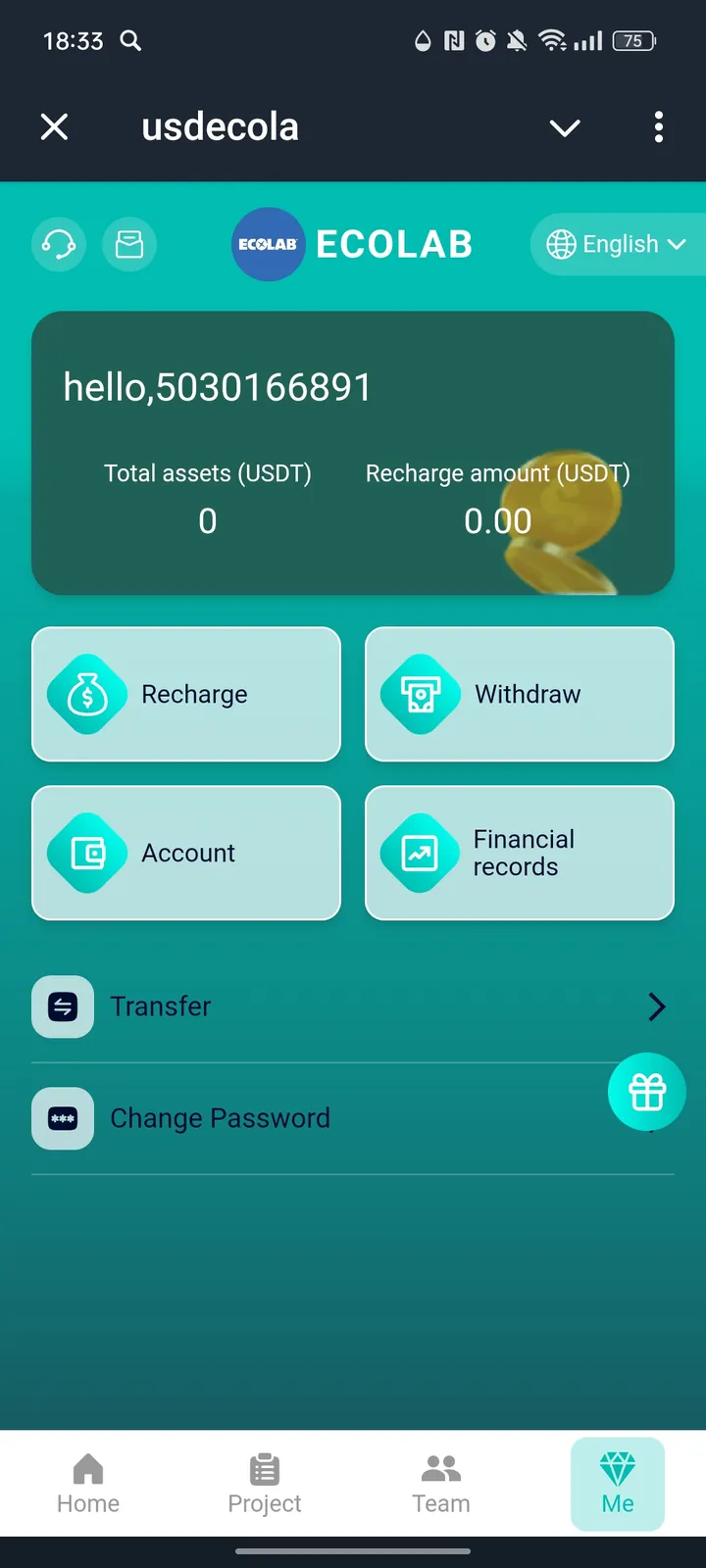Switch to the Project tab

coord(264,1482)
